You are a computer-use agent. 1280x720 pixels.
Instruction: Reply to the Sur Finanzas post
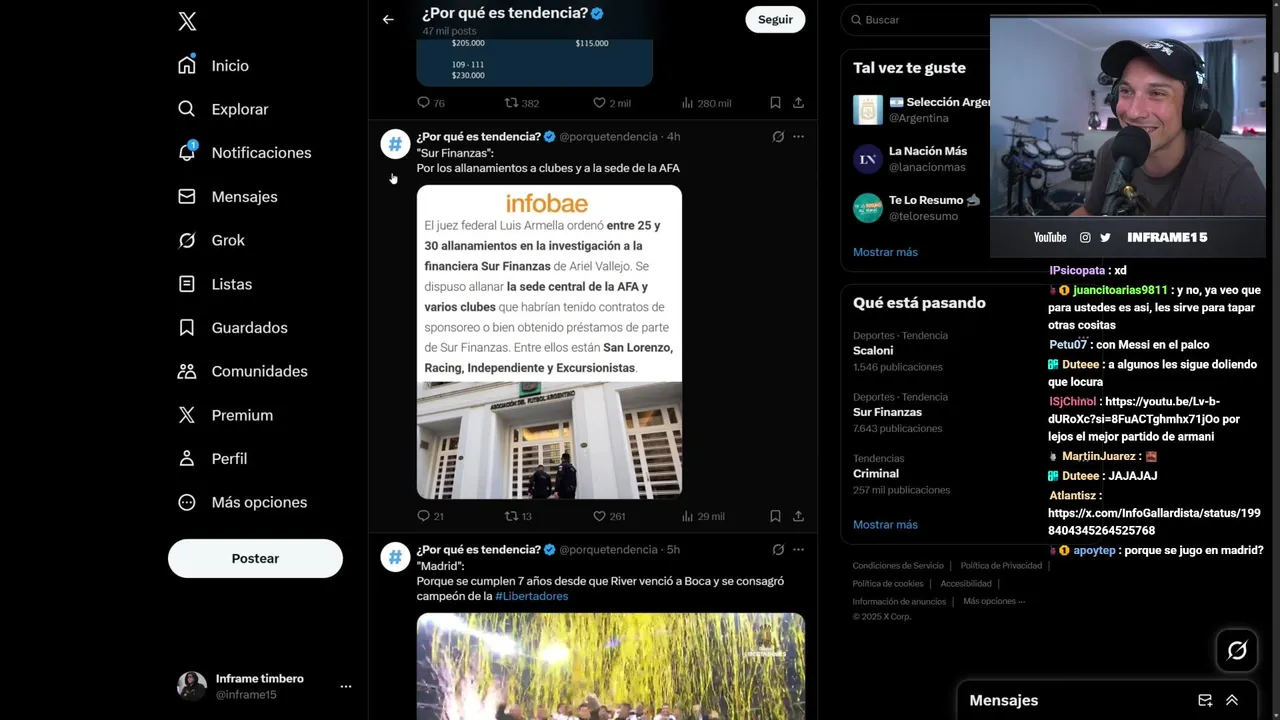tap(424, 516)
